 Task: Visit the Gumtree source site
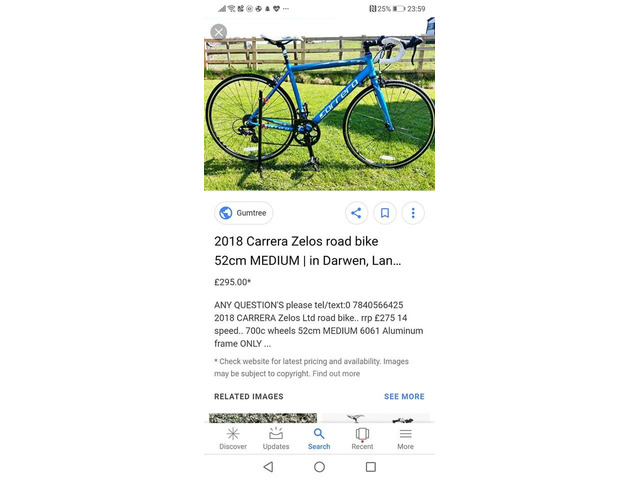pos(244,213)
